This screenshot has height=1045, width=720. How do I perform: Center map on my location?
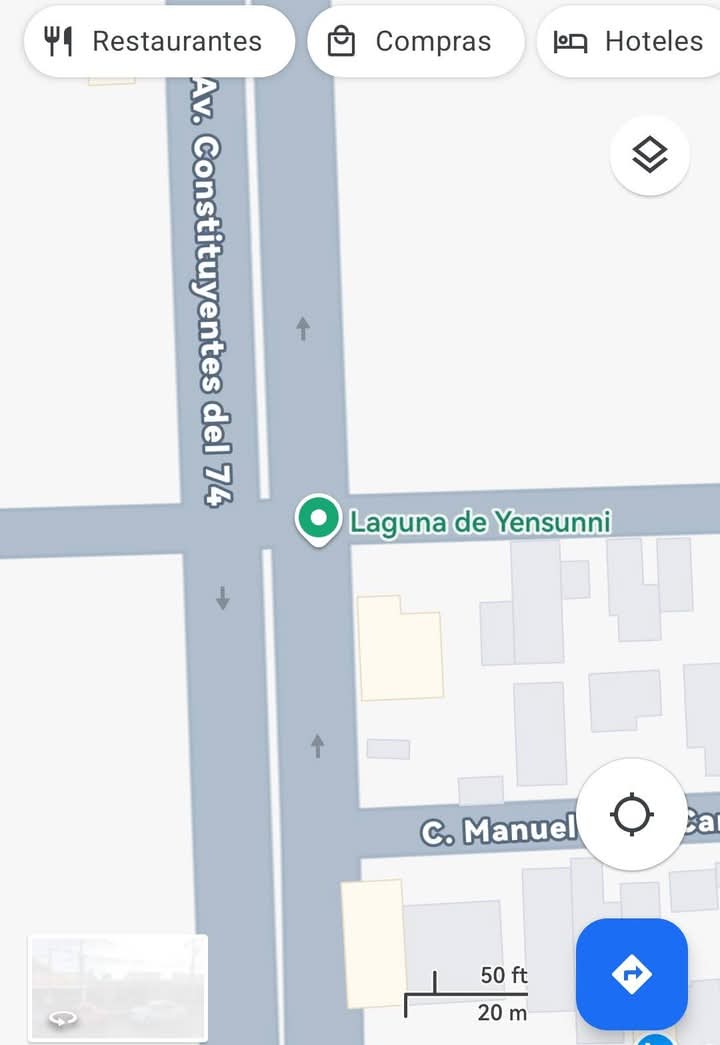[x=631, y=814]
